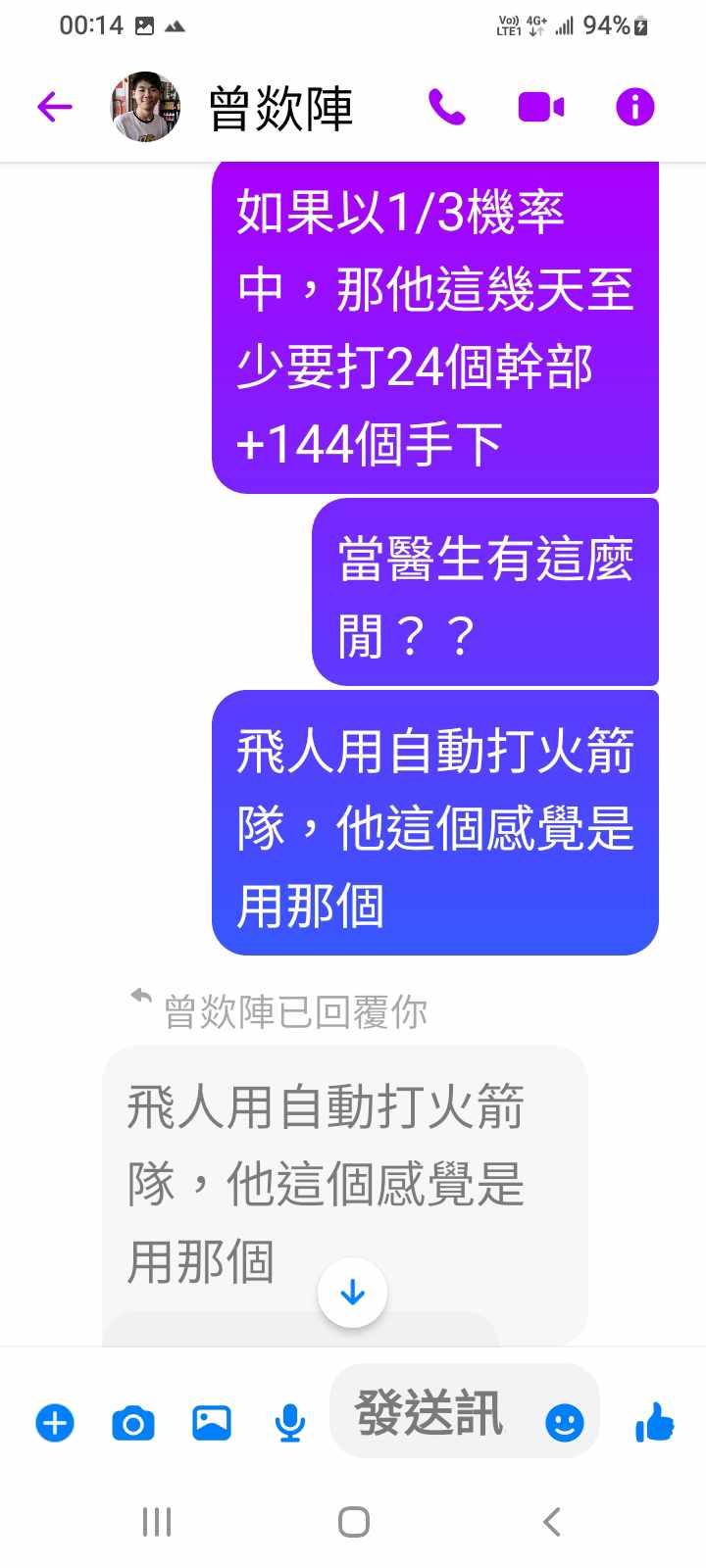Start a video call with 曾欻陣
Screen dimensions: 706x1568
(540, 107)
